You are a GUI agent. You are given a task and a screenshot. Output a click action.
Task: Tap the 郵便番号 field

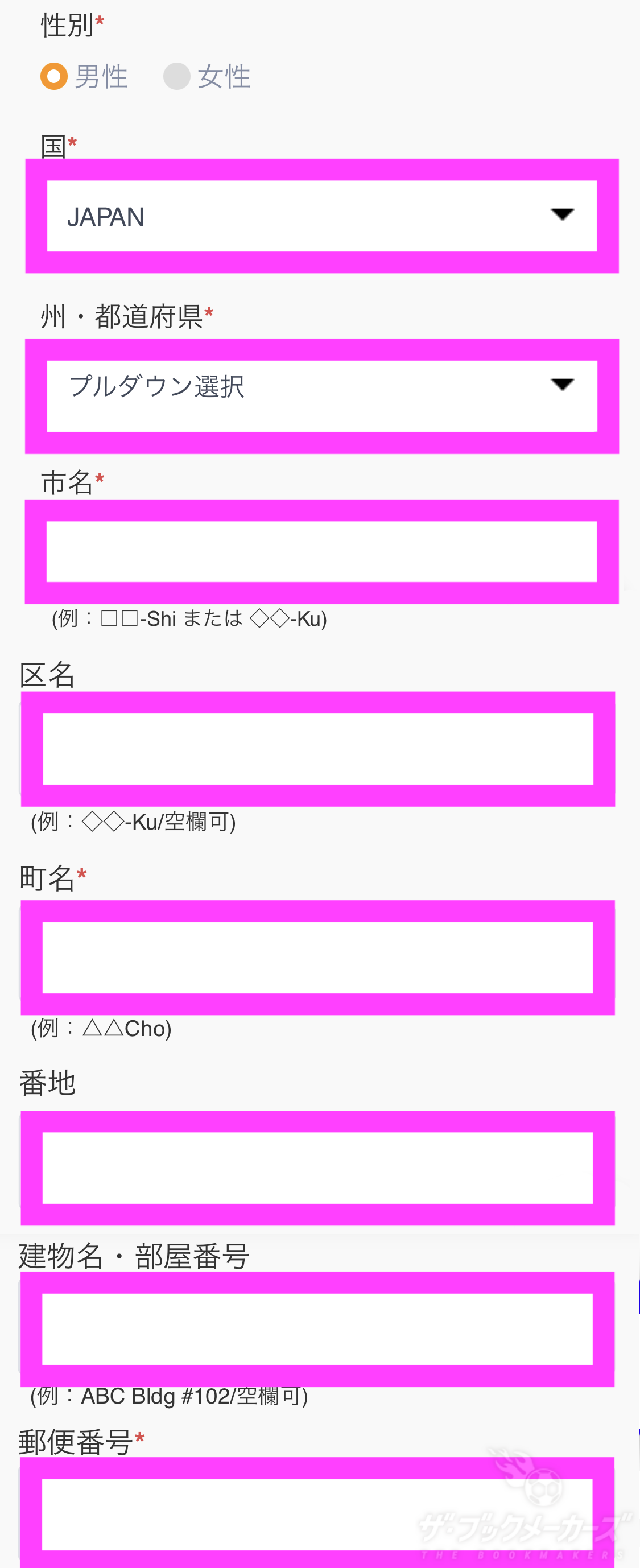(317, 1514)
